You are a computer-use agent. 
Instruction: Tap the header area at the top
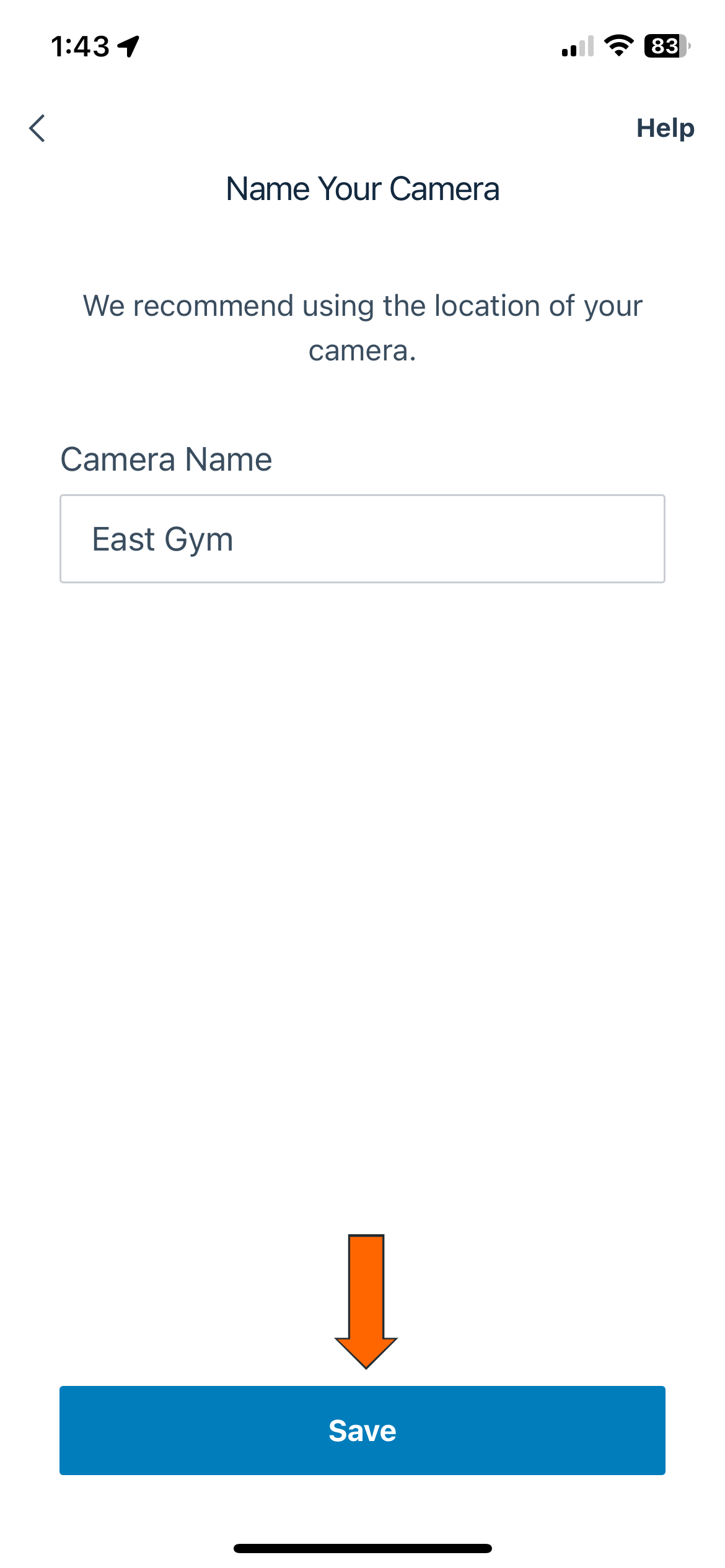pyautogui.click(x=362, y=128)
